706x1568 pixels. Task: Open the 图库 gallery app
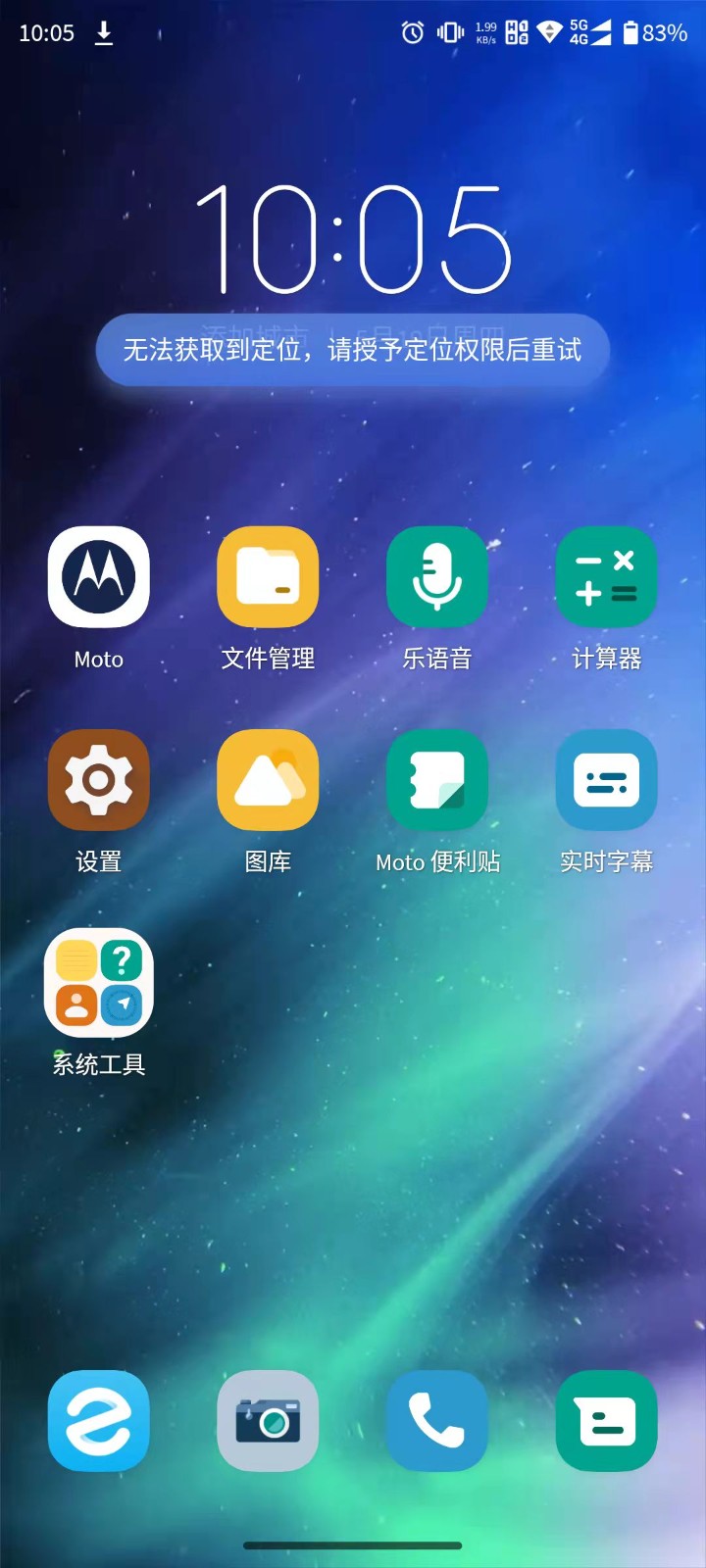268,780
